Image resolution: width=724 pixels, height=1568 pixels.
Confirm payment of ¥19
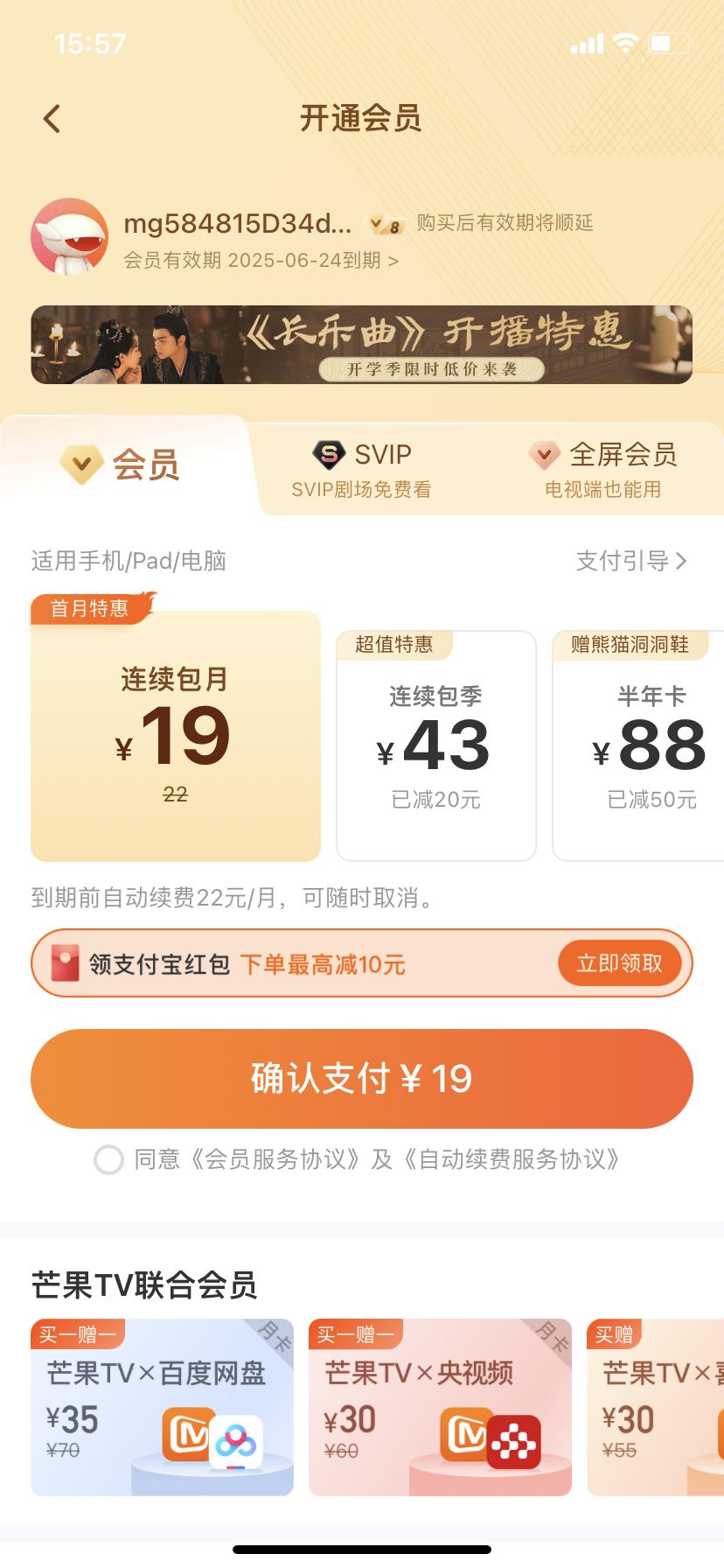362,1078
